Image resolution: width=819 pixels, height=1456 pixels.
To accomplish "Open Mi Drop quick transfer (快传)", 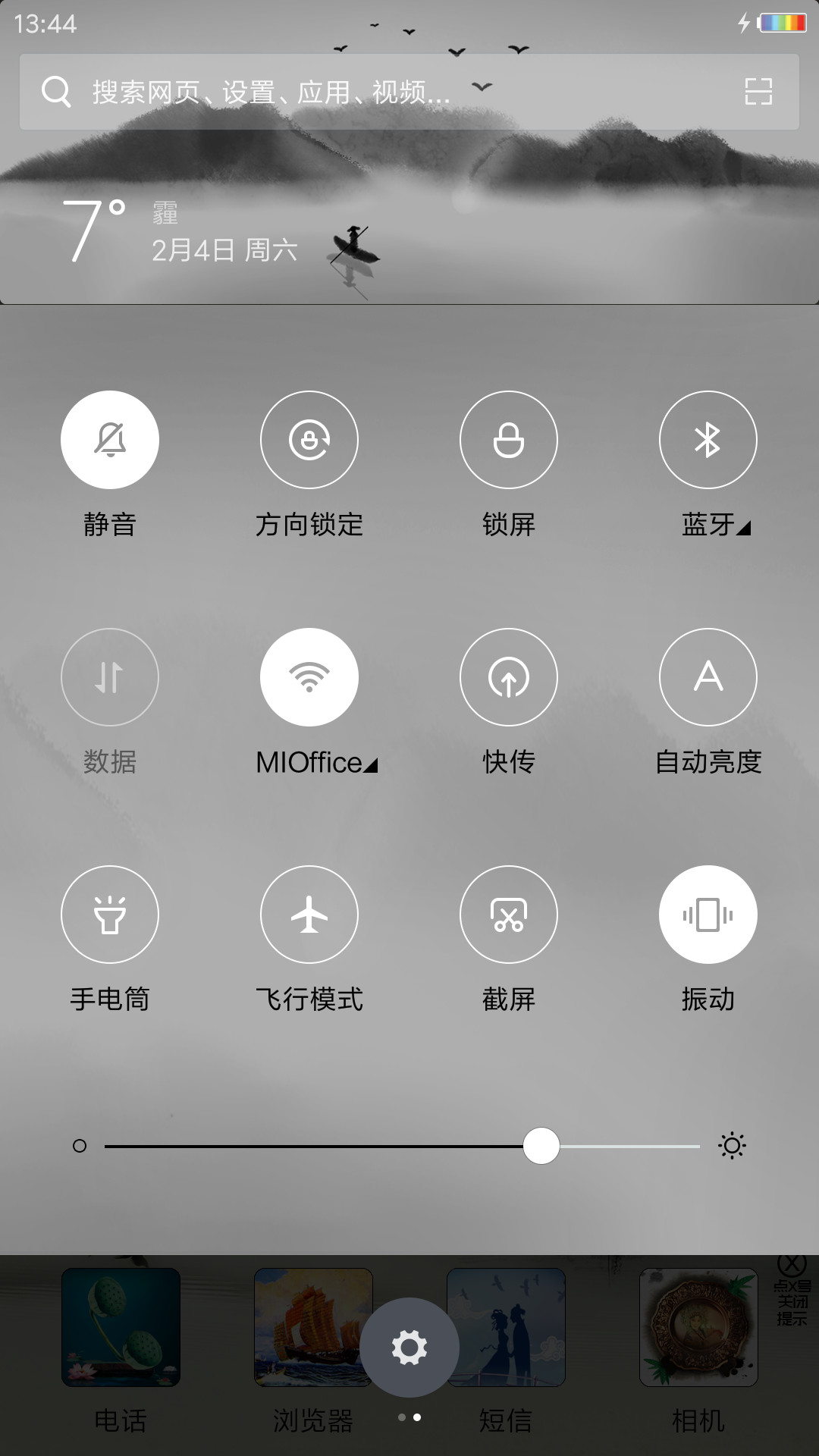I will tap(509, 677).
